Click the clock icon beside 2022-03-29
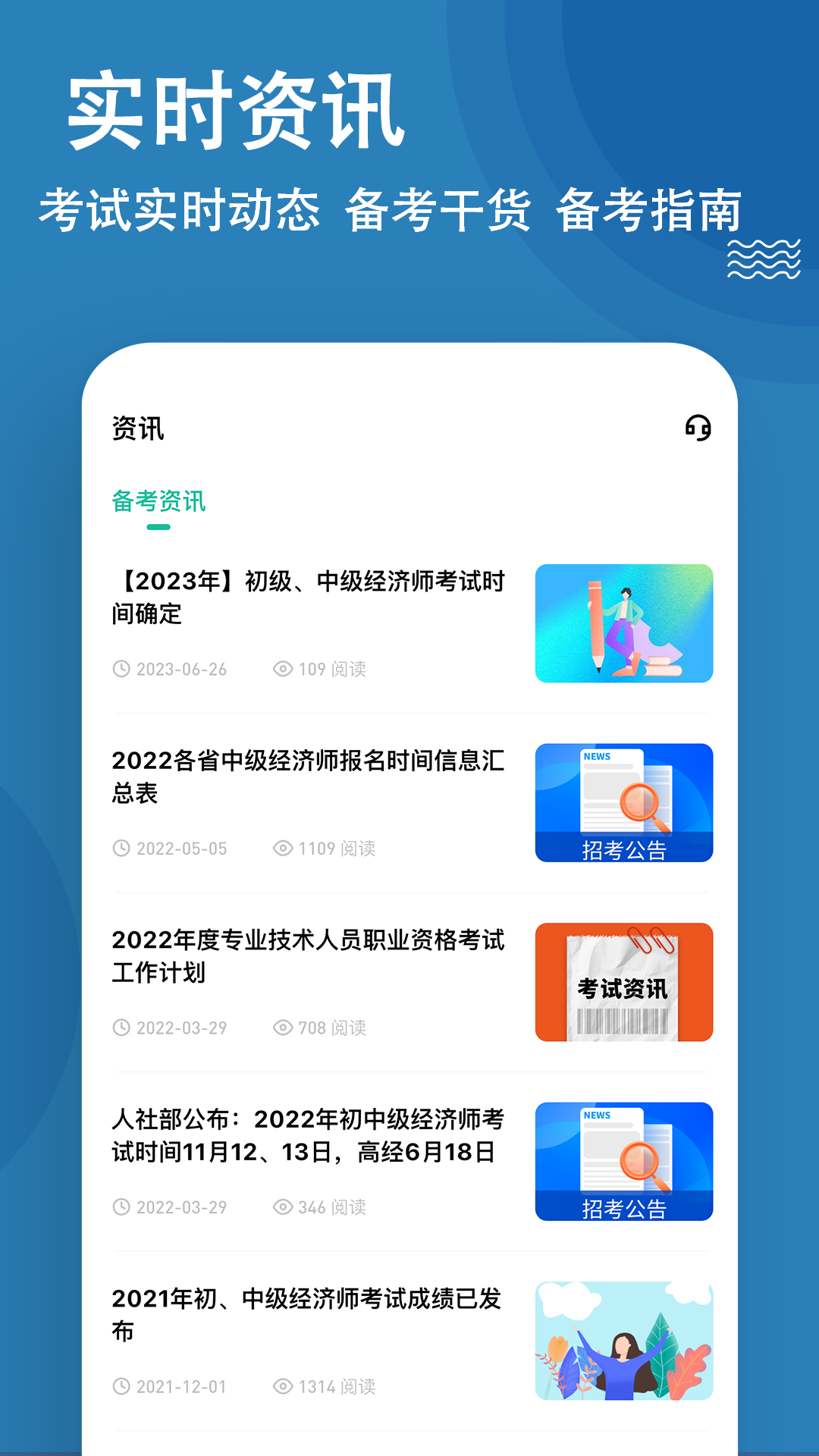Screen dimensions: 819x1456 click(121, 1029)
